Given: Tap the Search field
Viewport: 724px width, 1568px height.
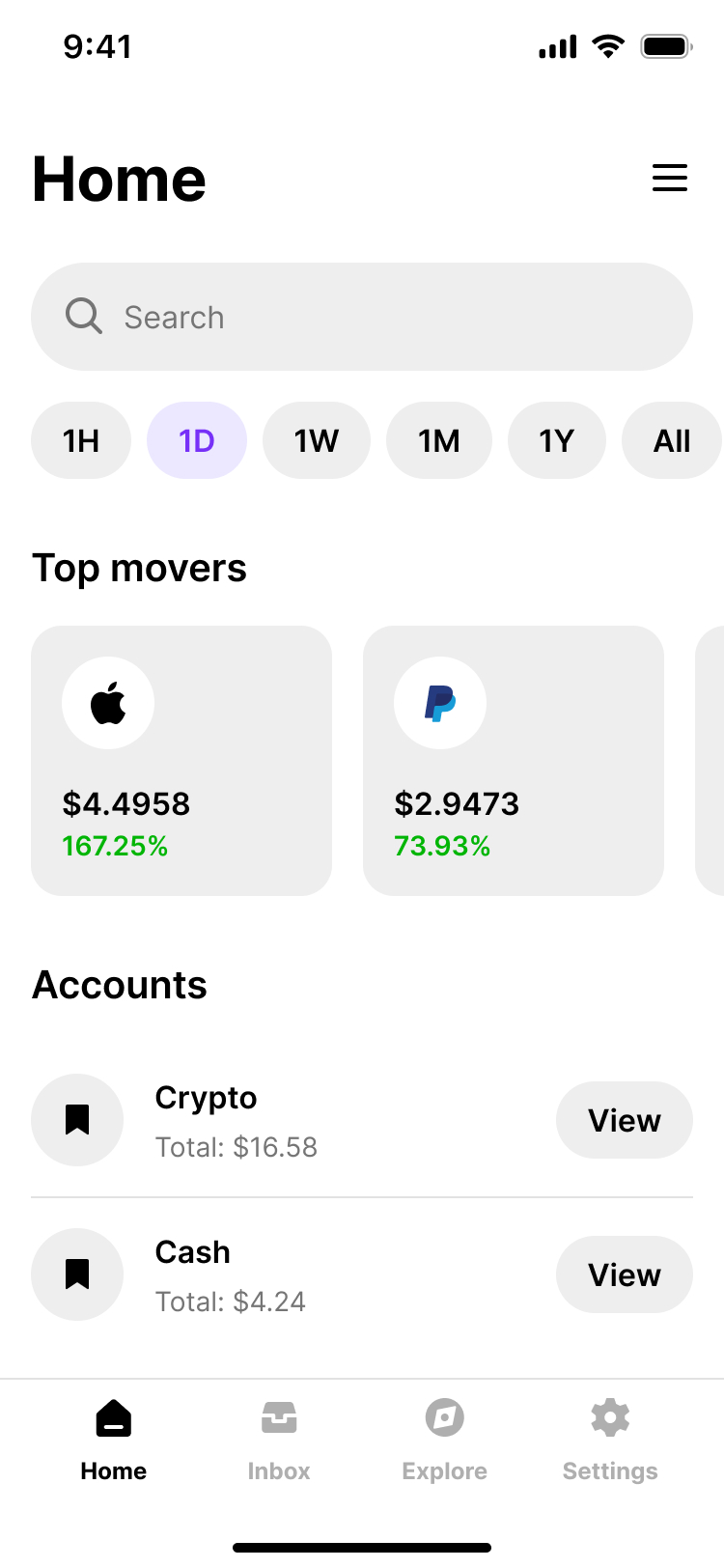Looking at the screenshot, I should tap(362, 317).
